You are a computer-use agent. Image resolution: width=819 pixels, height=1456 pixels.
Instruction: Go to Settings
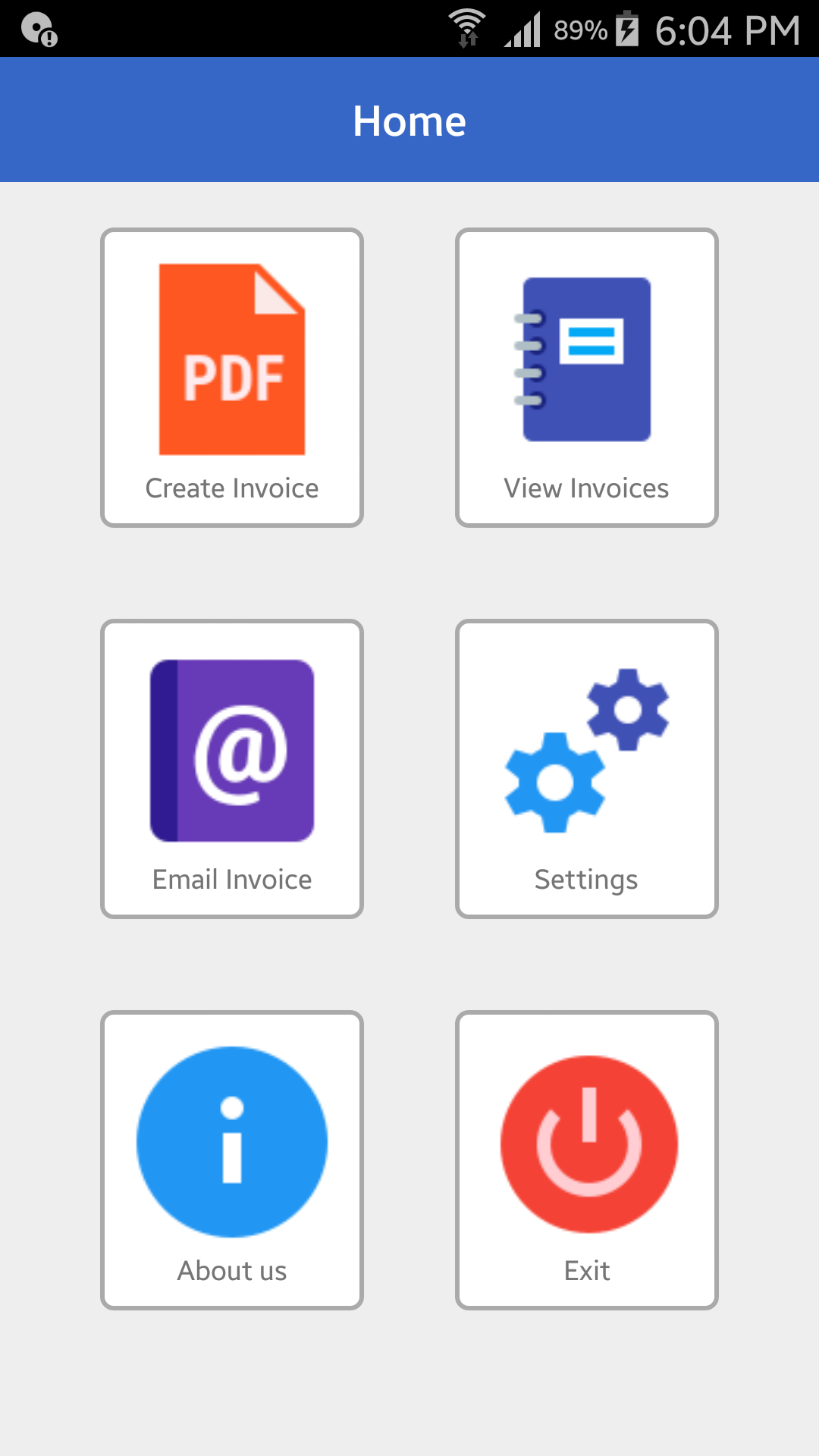click(586, 768)
